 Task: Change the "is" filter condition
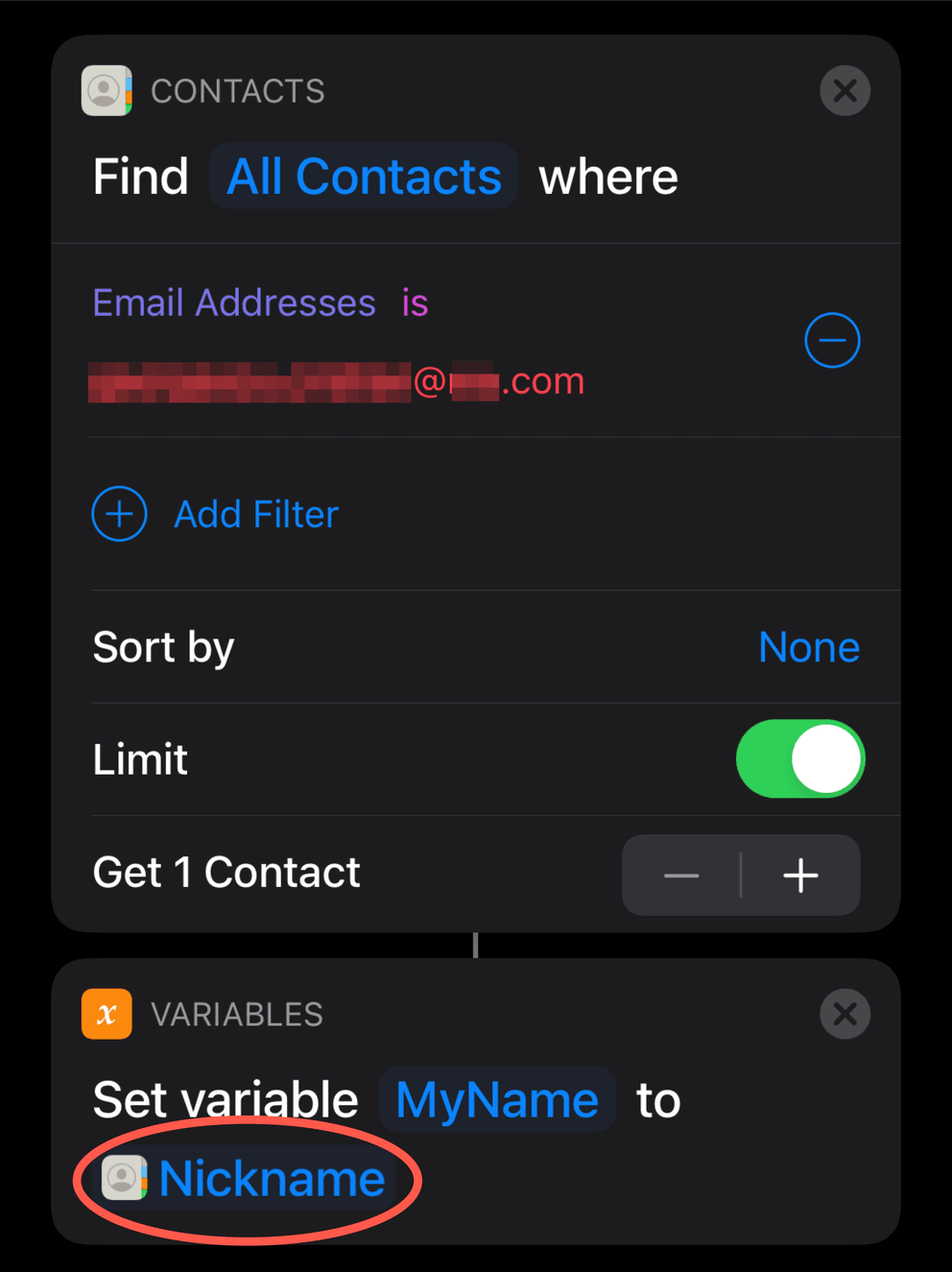tap(415, 303)
